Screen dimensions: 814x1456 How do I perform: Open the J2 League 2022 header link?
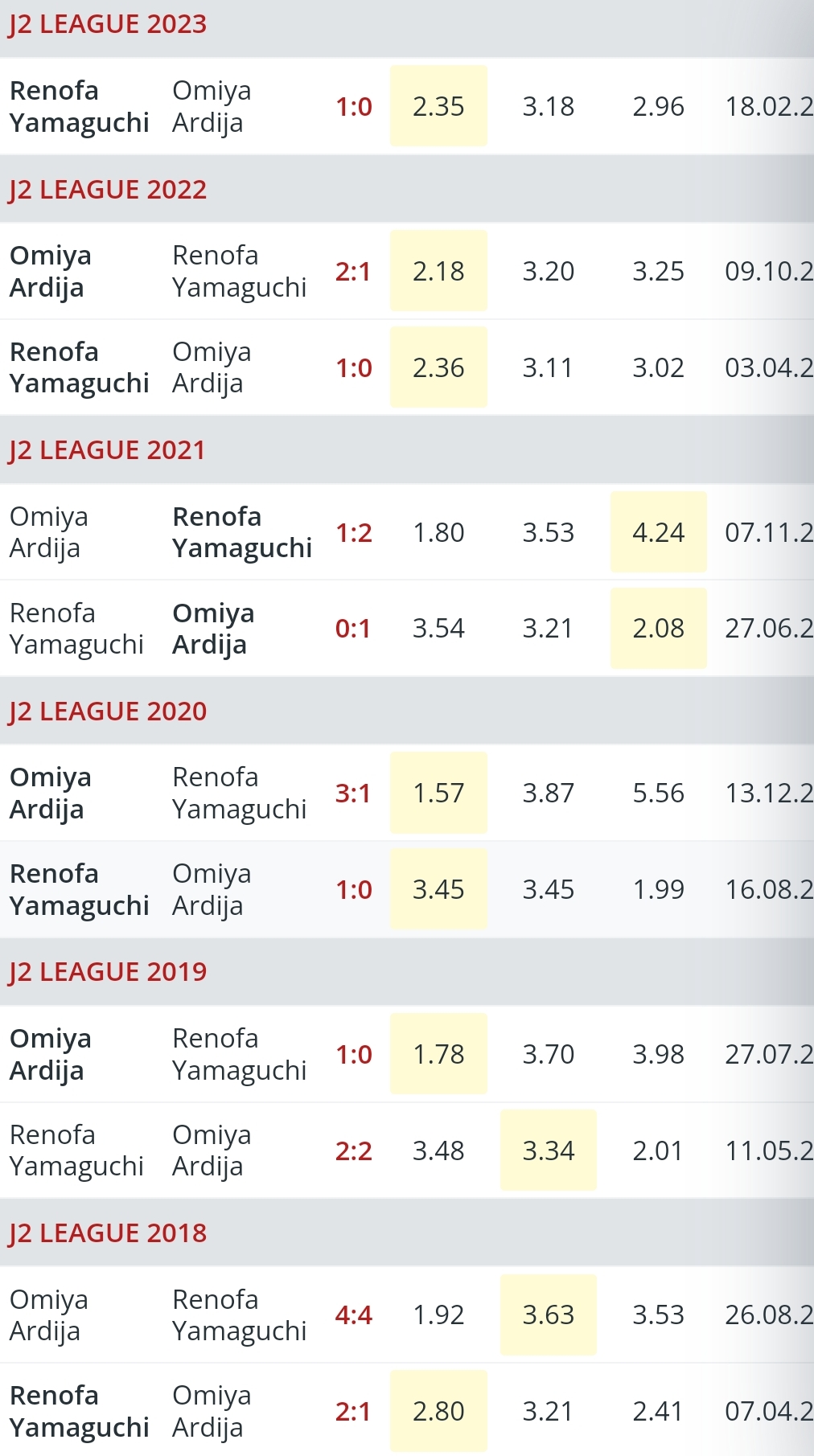[108, 190]
